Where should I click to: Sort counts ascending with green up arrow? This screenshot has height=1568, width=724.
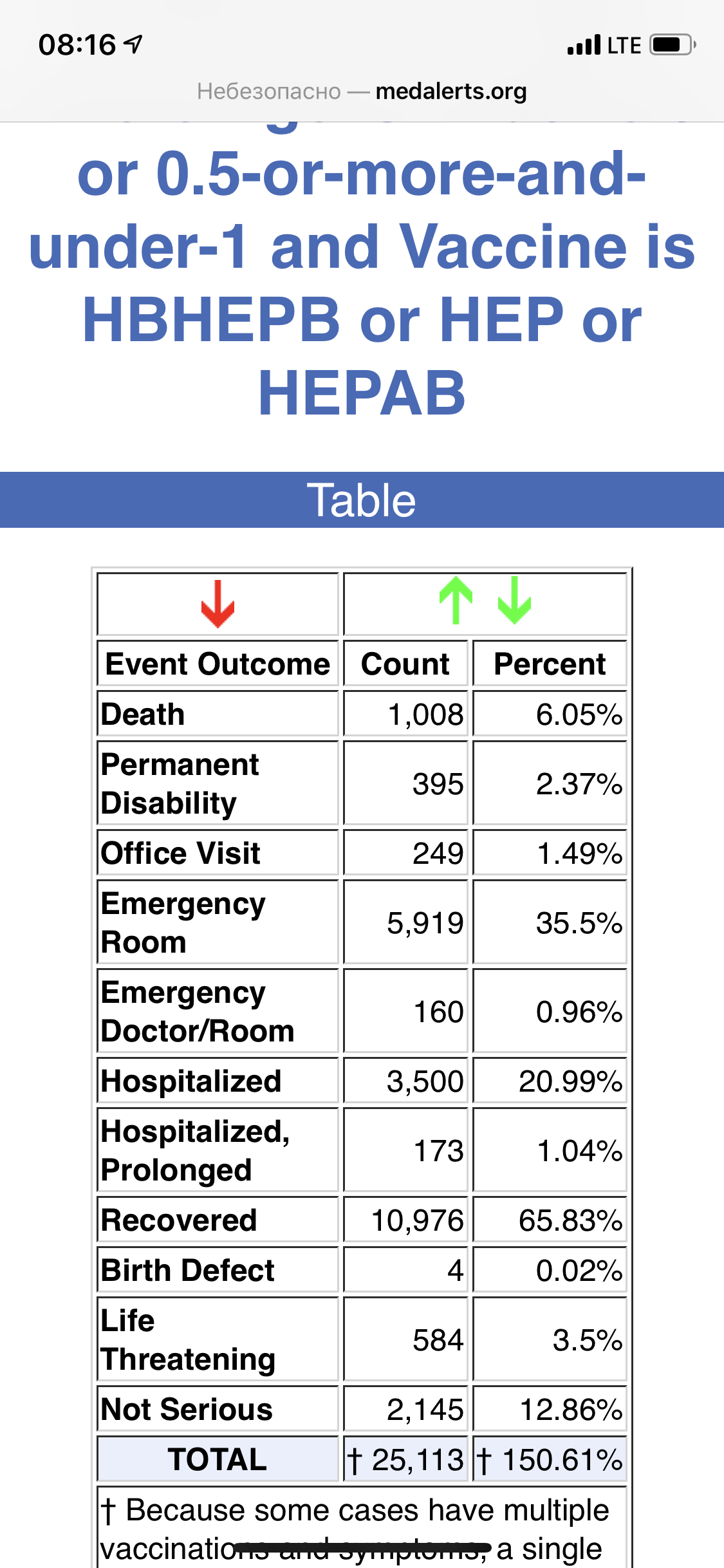[x=456, y=601]
